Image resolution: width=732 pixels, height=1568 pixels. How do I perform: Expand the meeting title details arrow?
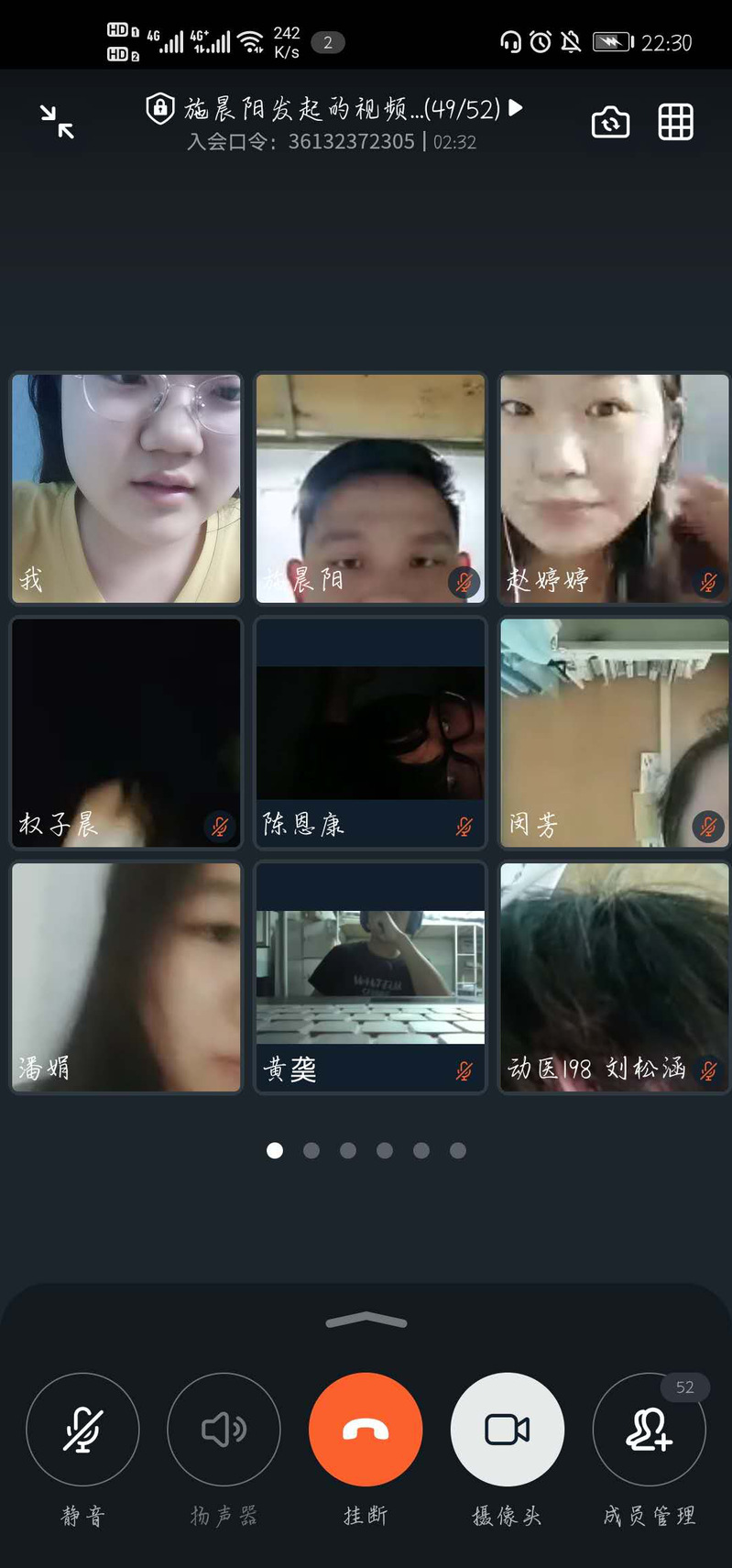click(x=516, y=108)
